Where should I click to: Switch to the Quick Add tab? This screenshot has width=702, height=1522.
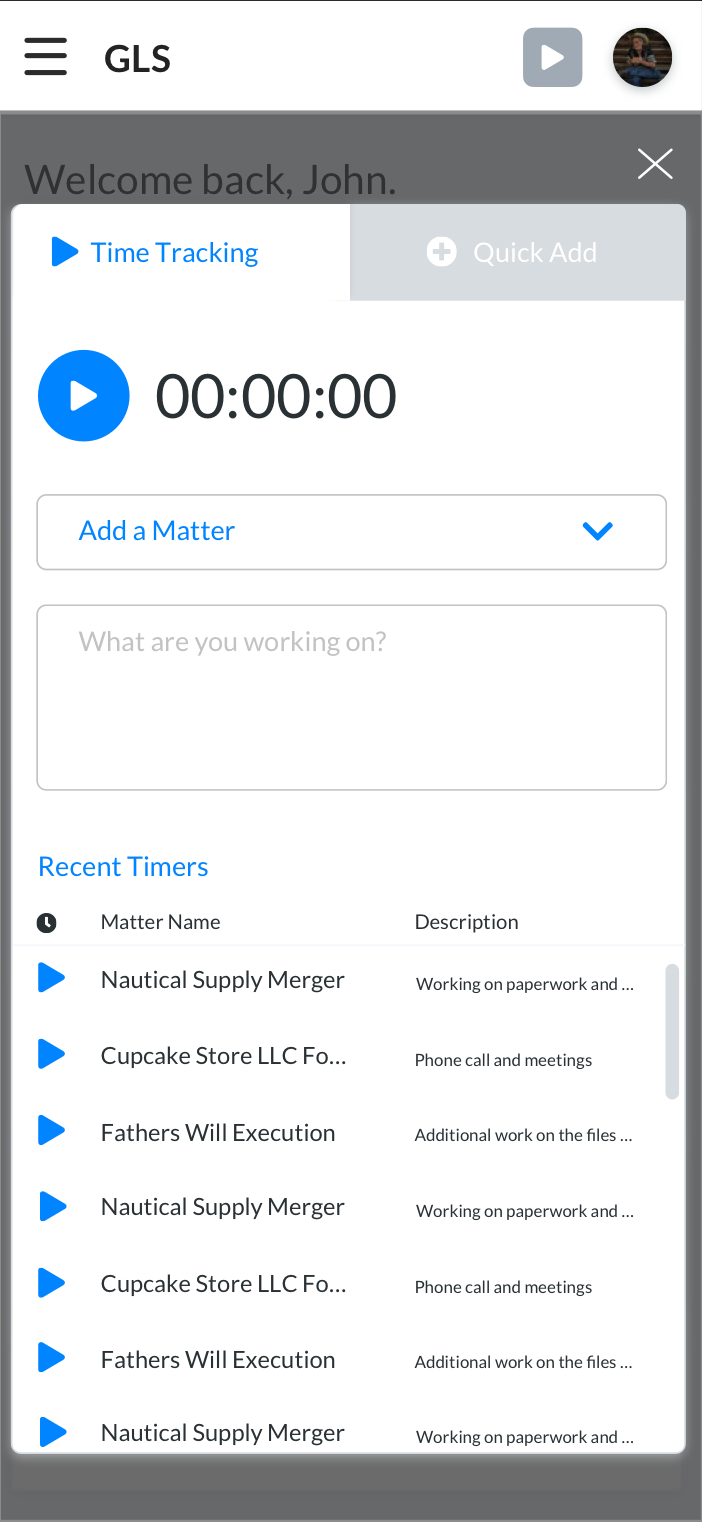point(517,252)
